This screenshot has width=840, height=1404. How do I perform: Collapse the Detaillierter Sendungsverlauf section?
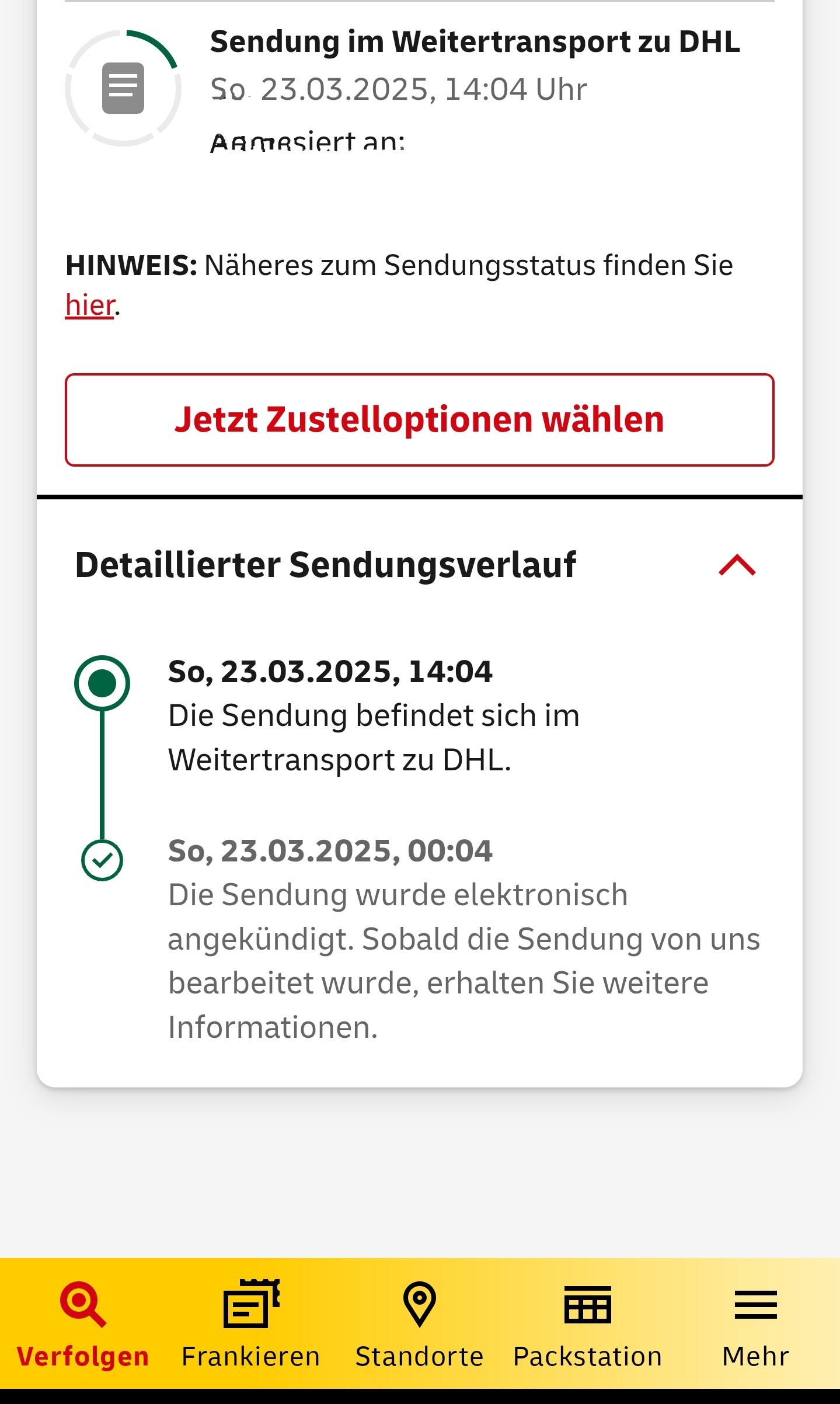(737, 565)
